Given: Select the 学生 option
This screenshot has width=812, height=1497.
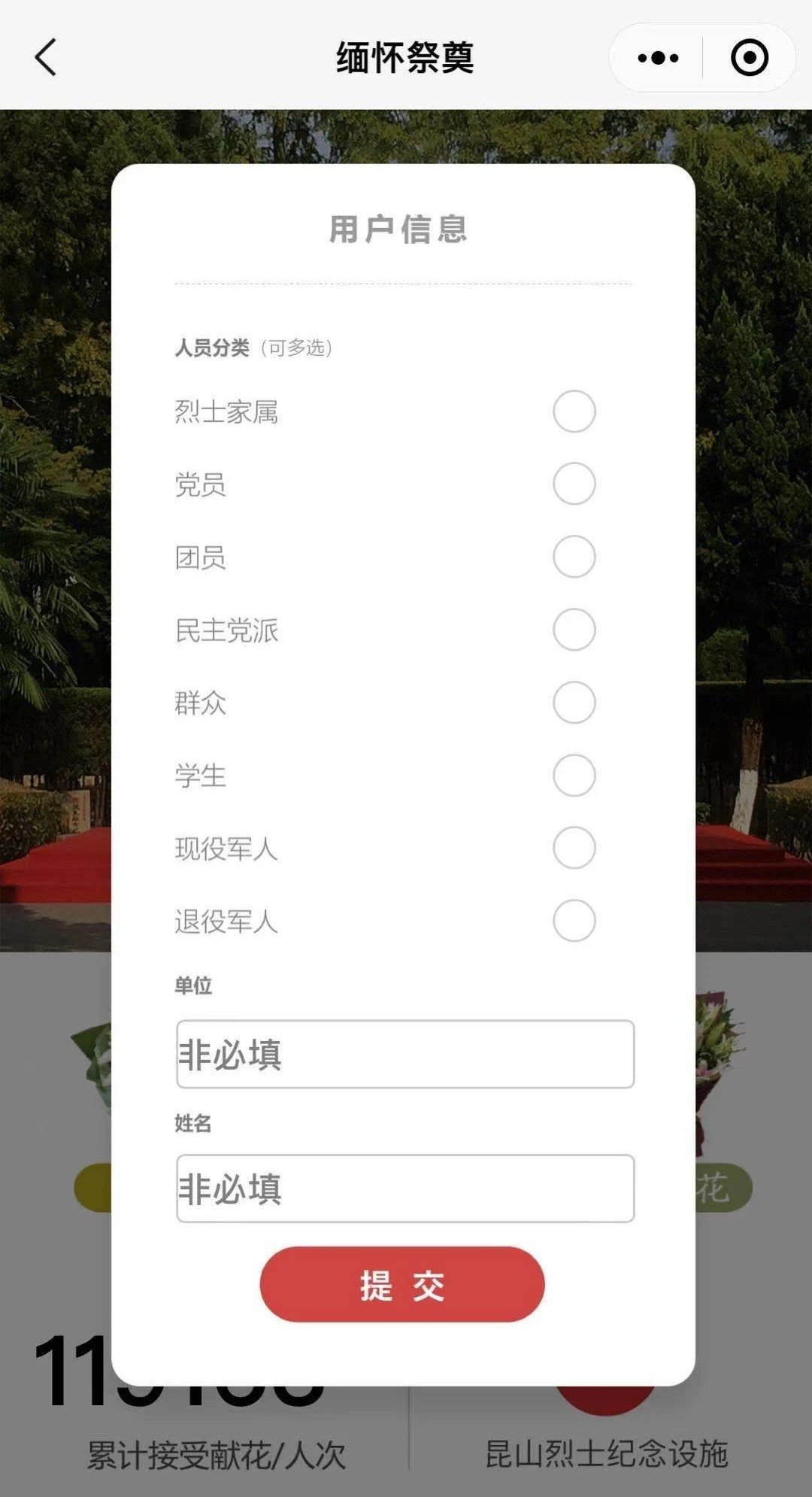Looking at the screenshot, I should tap(574, 776).
